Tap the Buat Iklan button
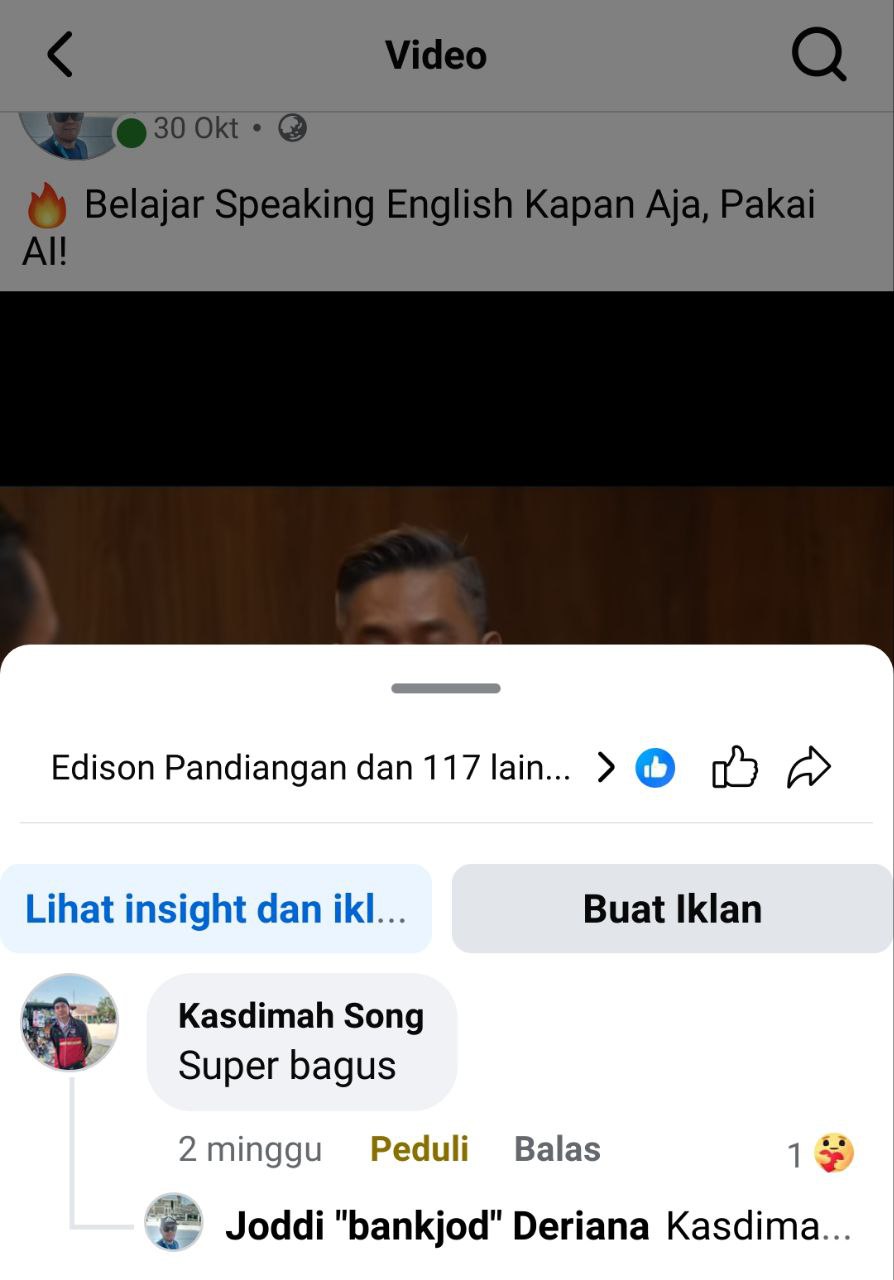The width and height of the screenshot is (894, 1280). coord(672,909)
